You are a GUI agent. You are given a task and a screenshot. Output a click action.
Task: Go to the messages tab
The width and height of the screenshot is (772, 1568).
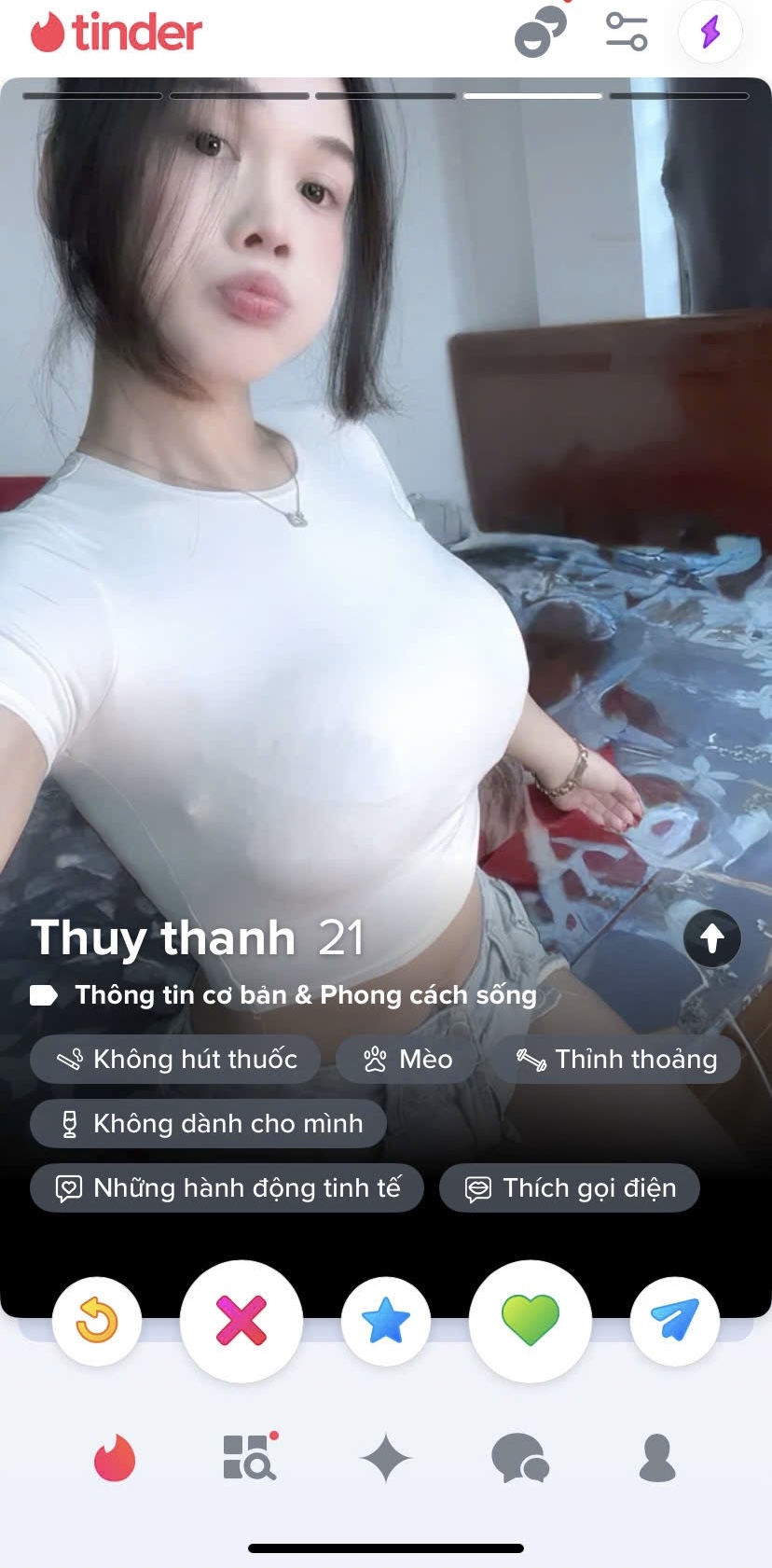coord(520,1458)
